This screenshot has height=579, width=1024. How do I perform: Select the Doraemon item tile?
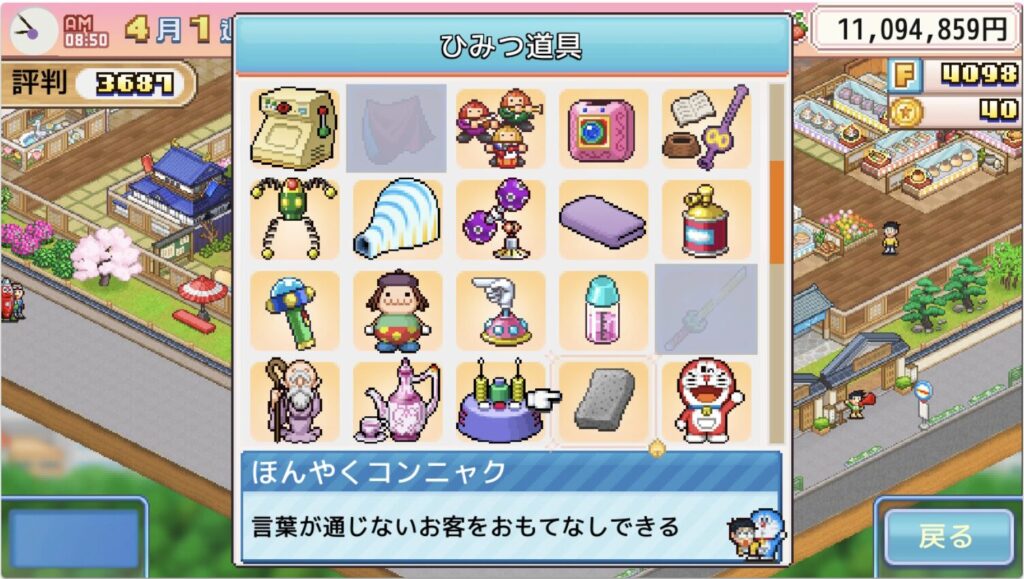point(706,402)
